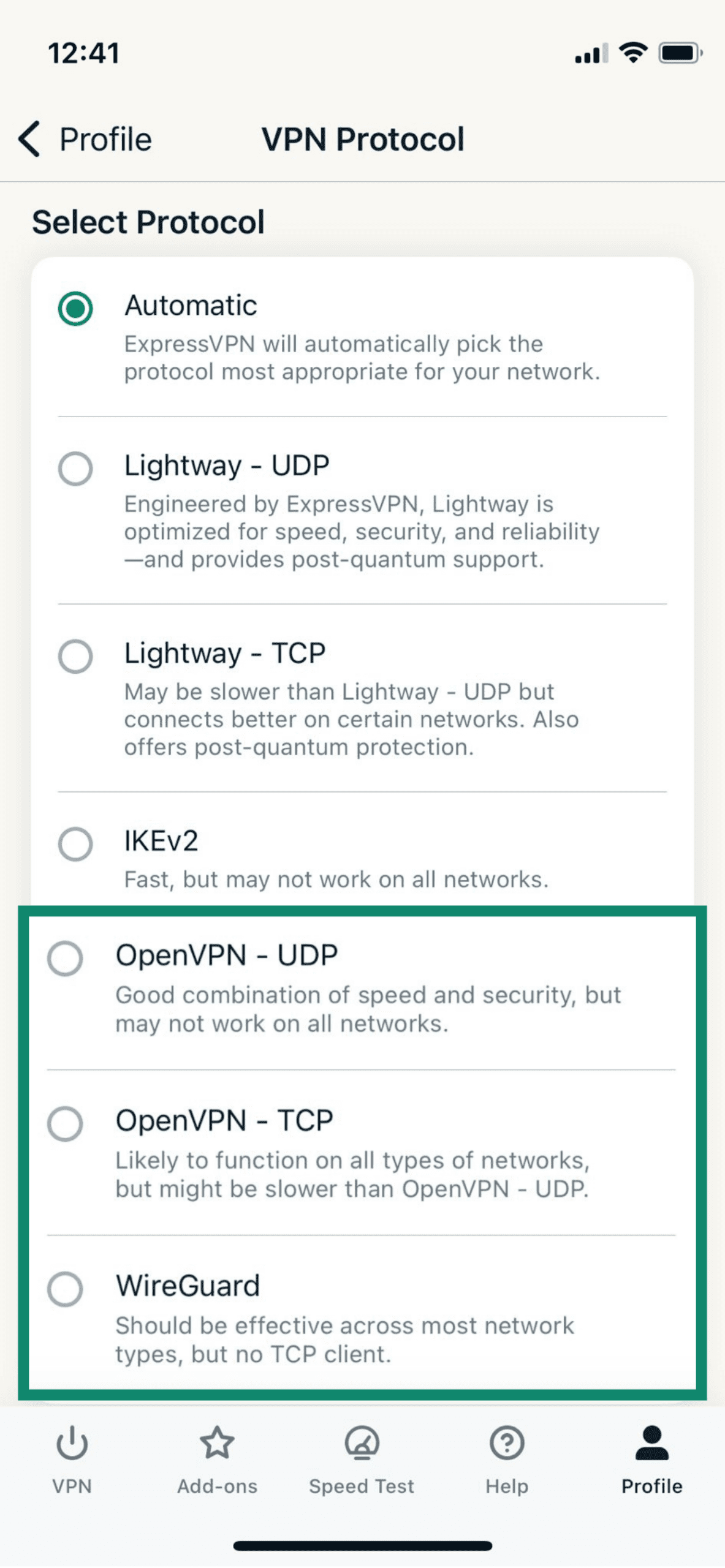This screenshot has width=725, height=1568.
Task: Open Add-ons via the star icon
Action: [217, 1444]
